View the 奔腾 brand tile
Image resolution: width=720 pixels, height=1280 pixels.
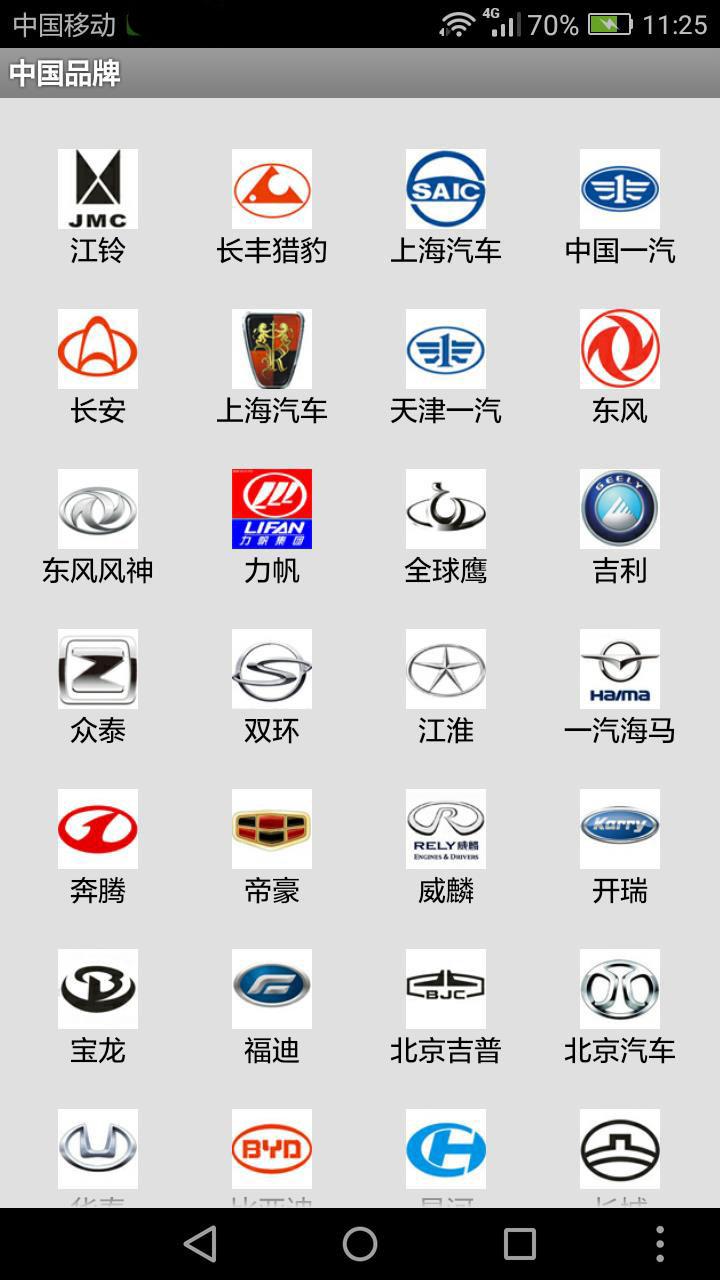coord(98,830)
